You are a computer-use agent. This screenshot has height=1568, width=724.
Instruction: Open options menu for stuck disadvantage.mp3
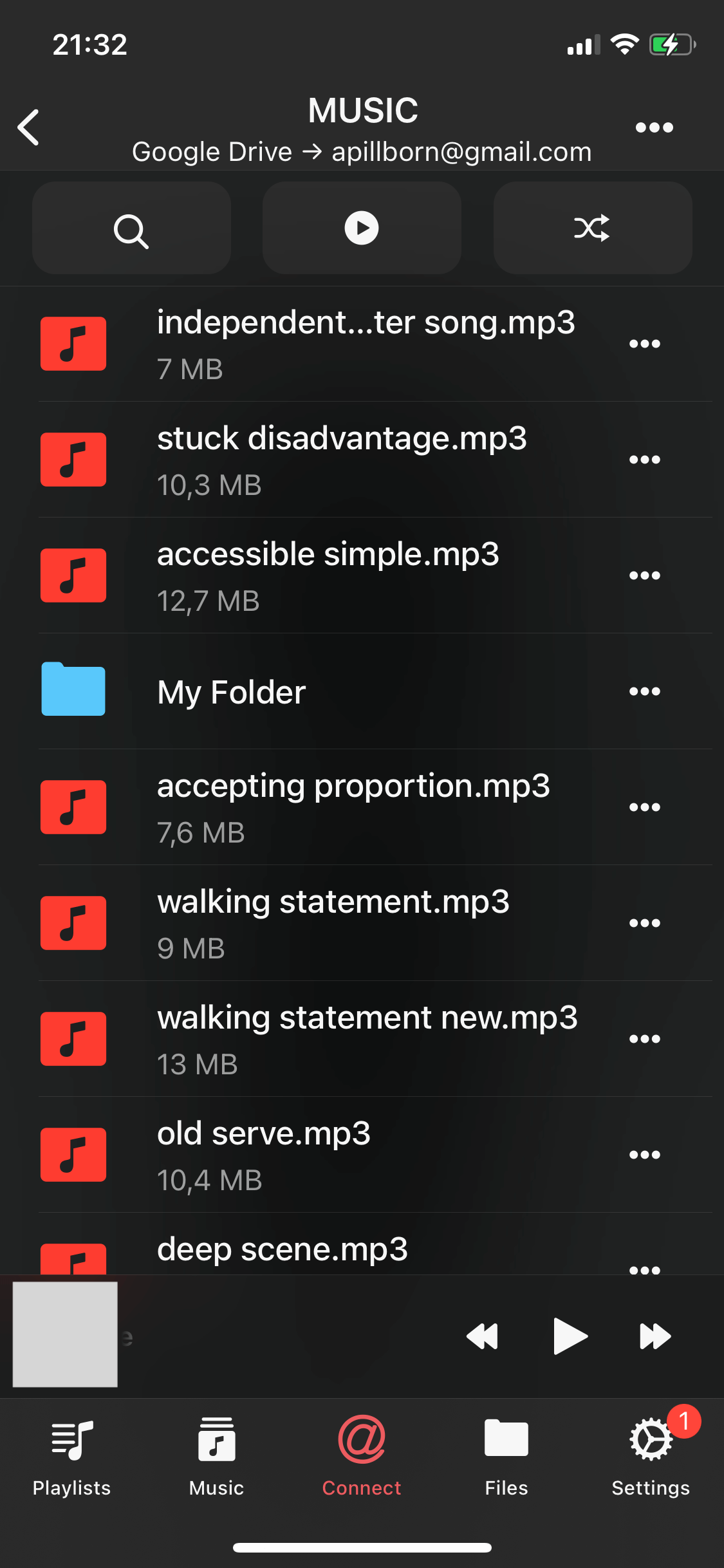[645, 459]
